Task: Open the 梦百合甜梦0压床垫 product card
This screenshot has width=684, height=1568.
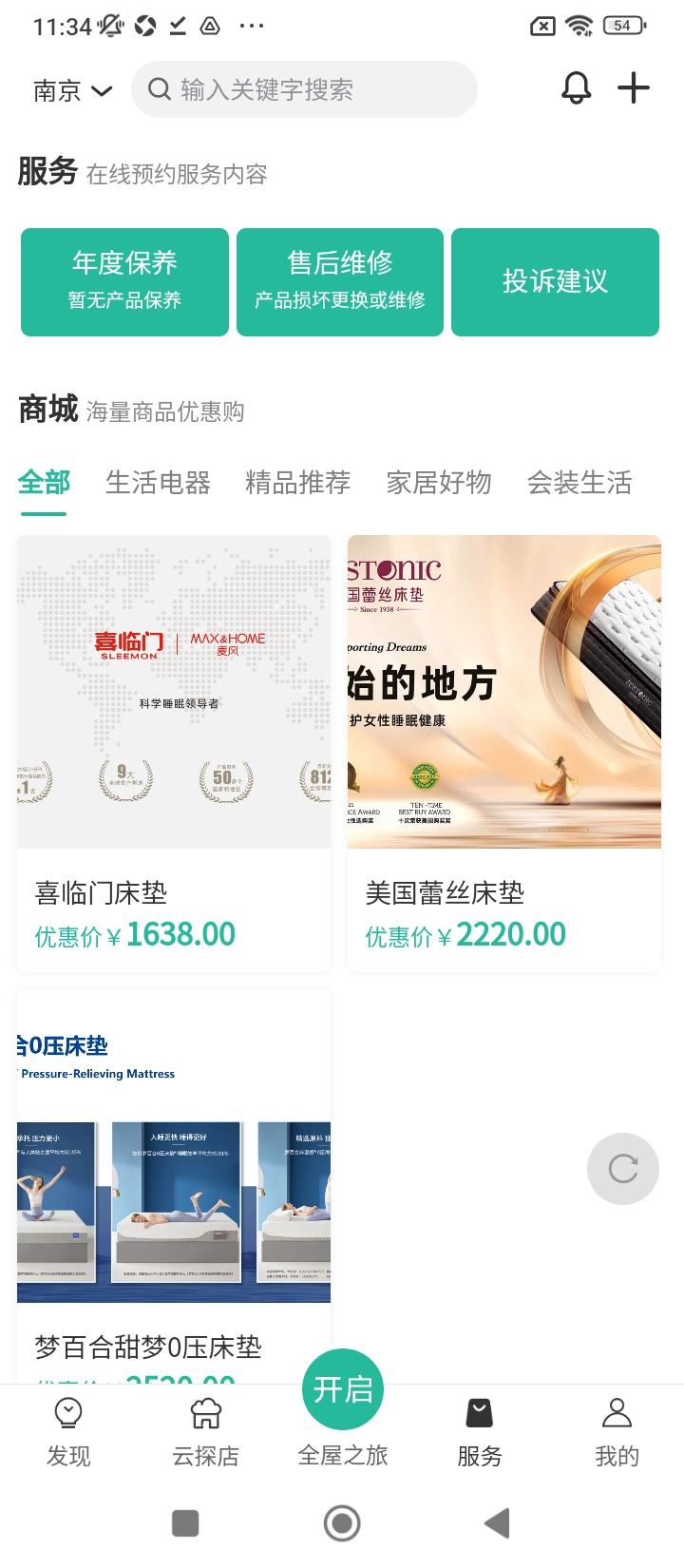Action: click(174, 1188)
